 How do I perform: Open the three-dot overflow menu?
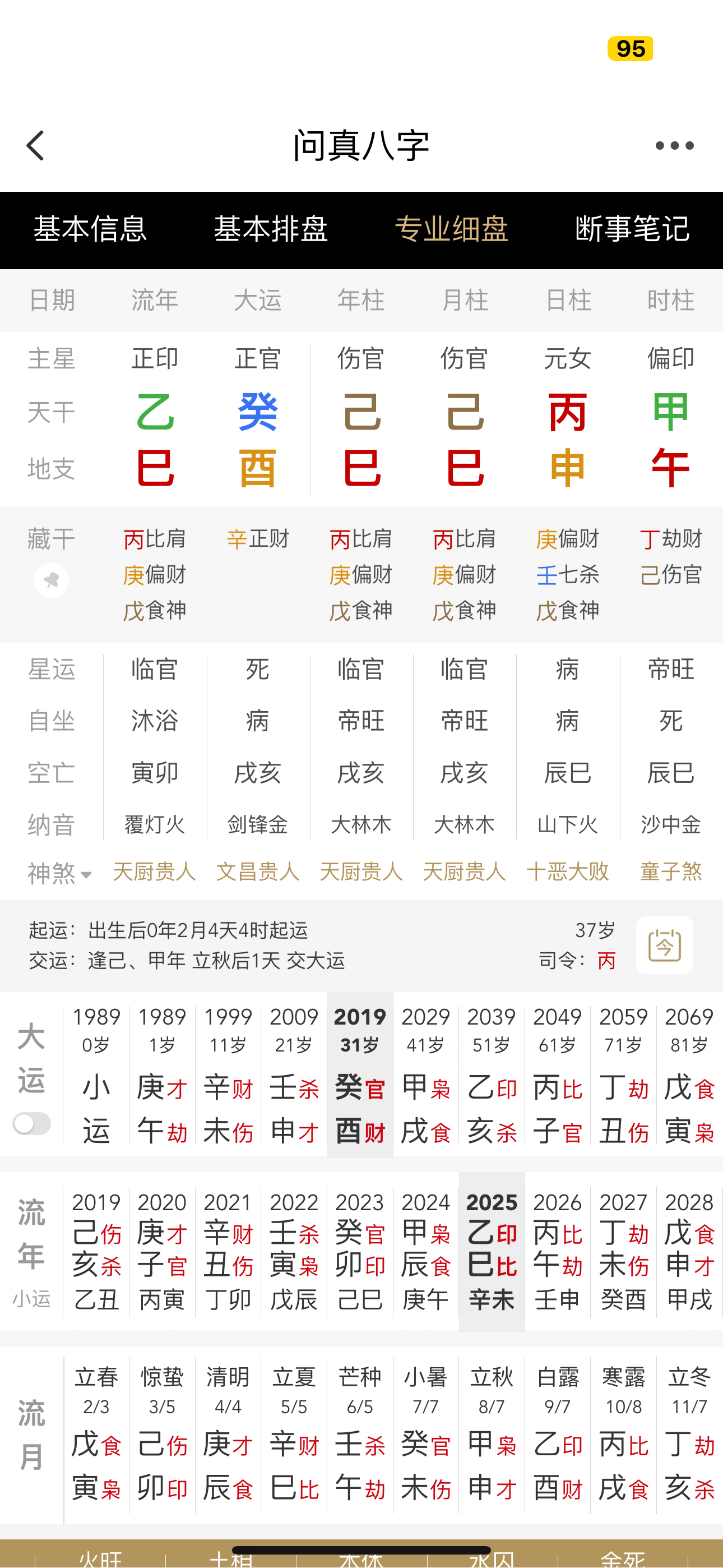(x=674, y=145)
